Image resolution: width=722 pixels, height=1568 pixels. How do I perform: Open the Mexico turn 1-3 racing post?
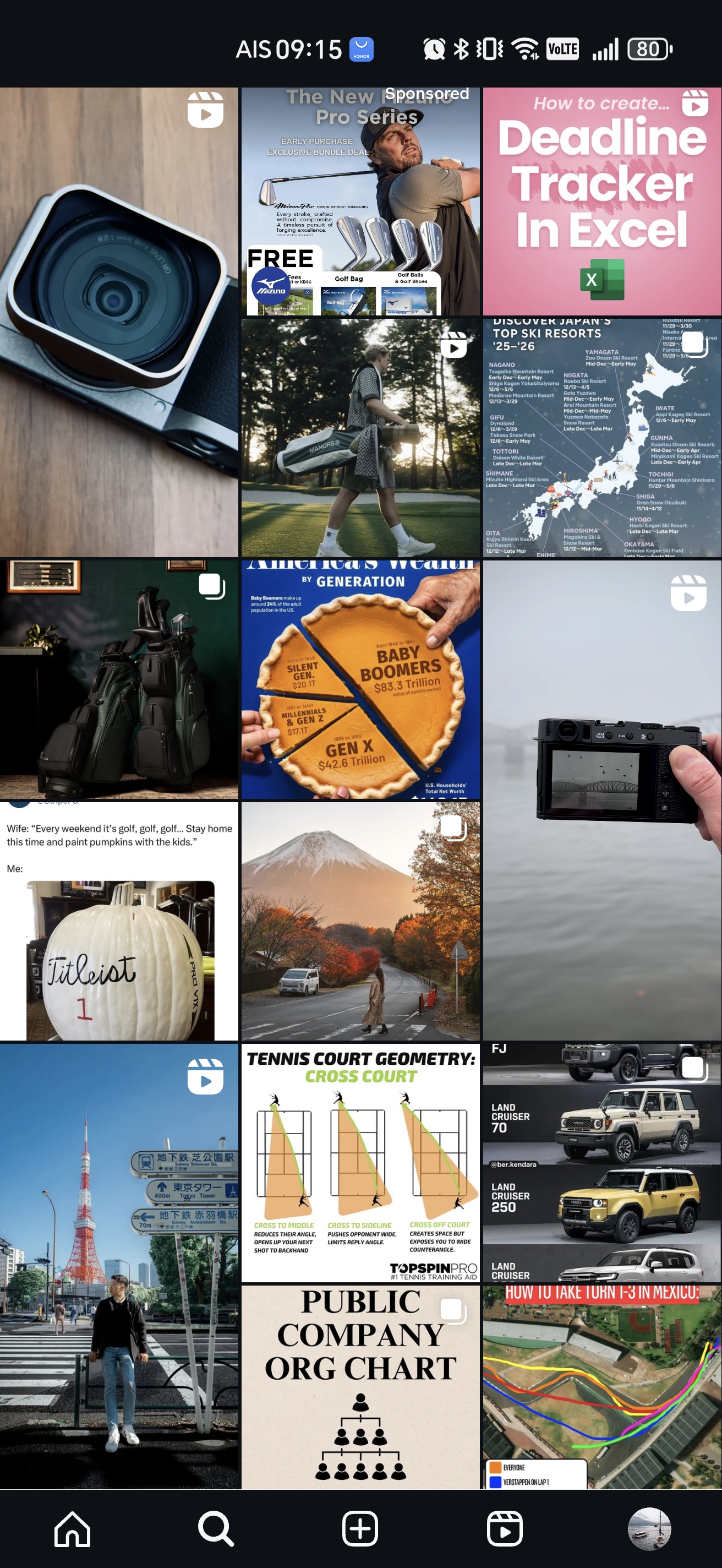coord(602,1388)
